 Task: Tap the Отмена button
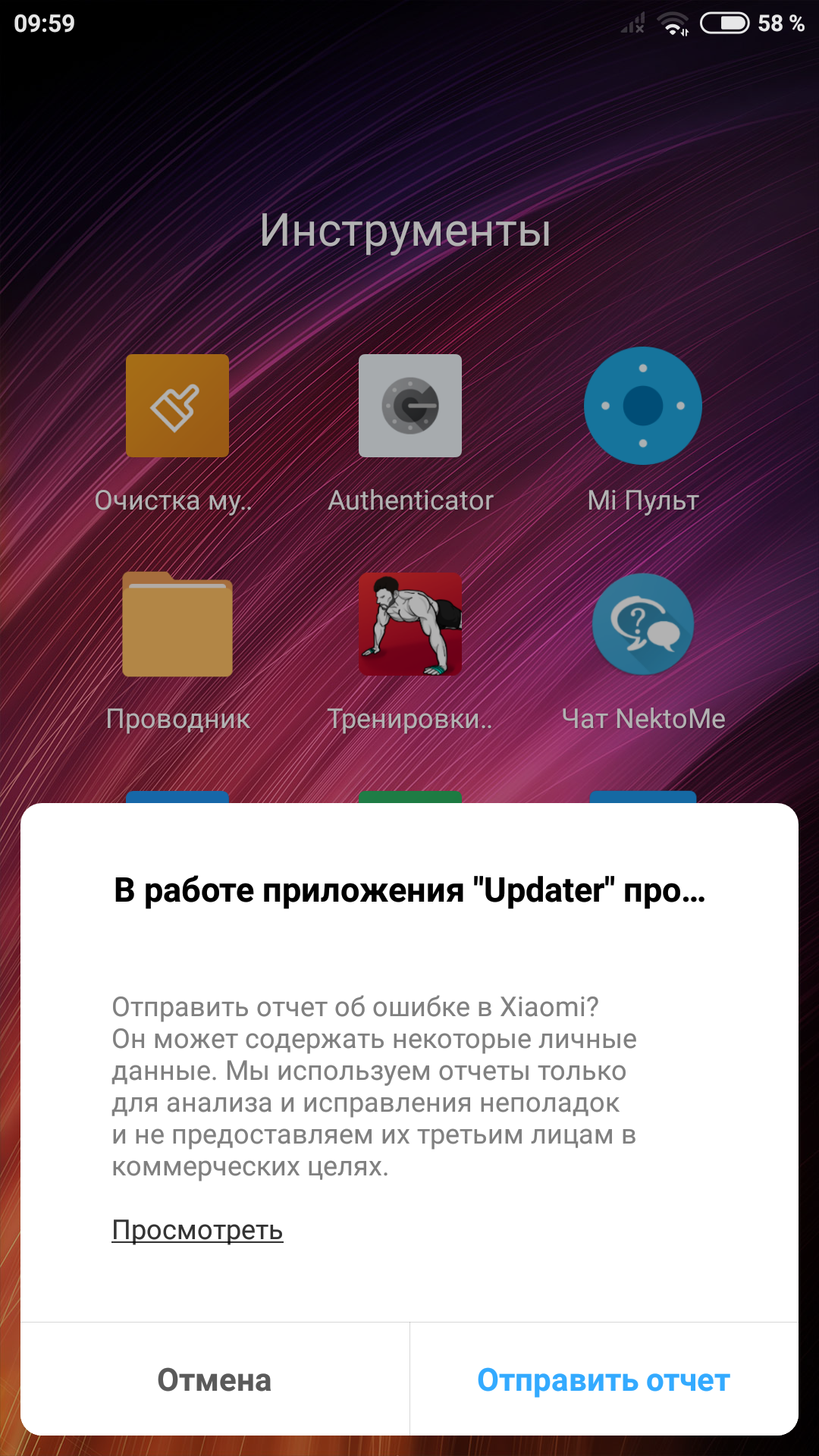coord(215,1379)
